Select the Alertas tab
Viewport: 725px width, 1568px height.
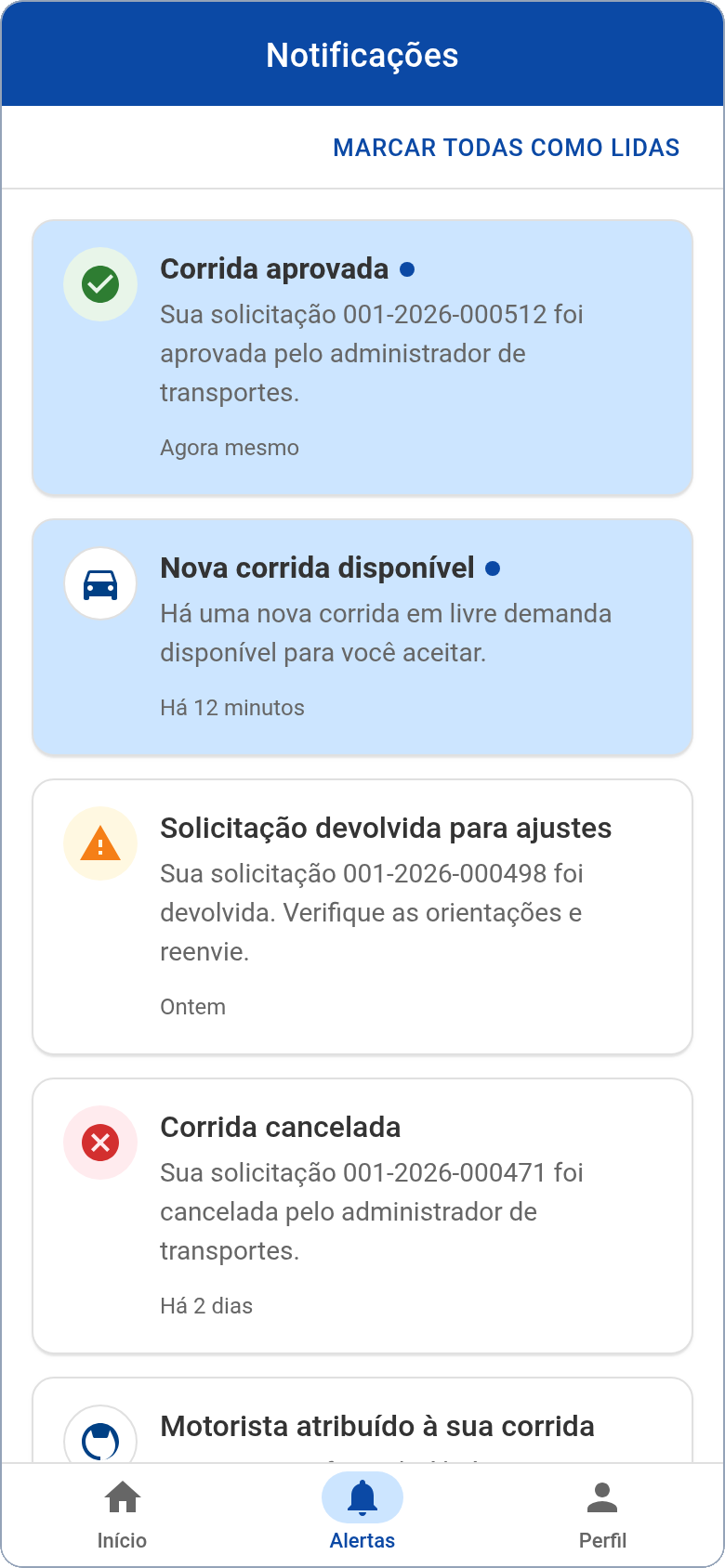click(x=362, y=1515)
